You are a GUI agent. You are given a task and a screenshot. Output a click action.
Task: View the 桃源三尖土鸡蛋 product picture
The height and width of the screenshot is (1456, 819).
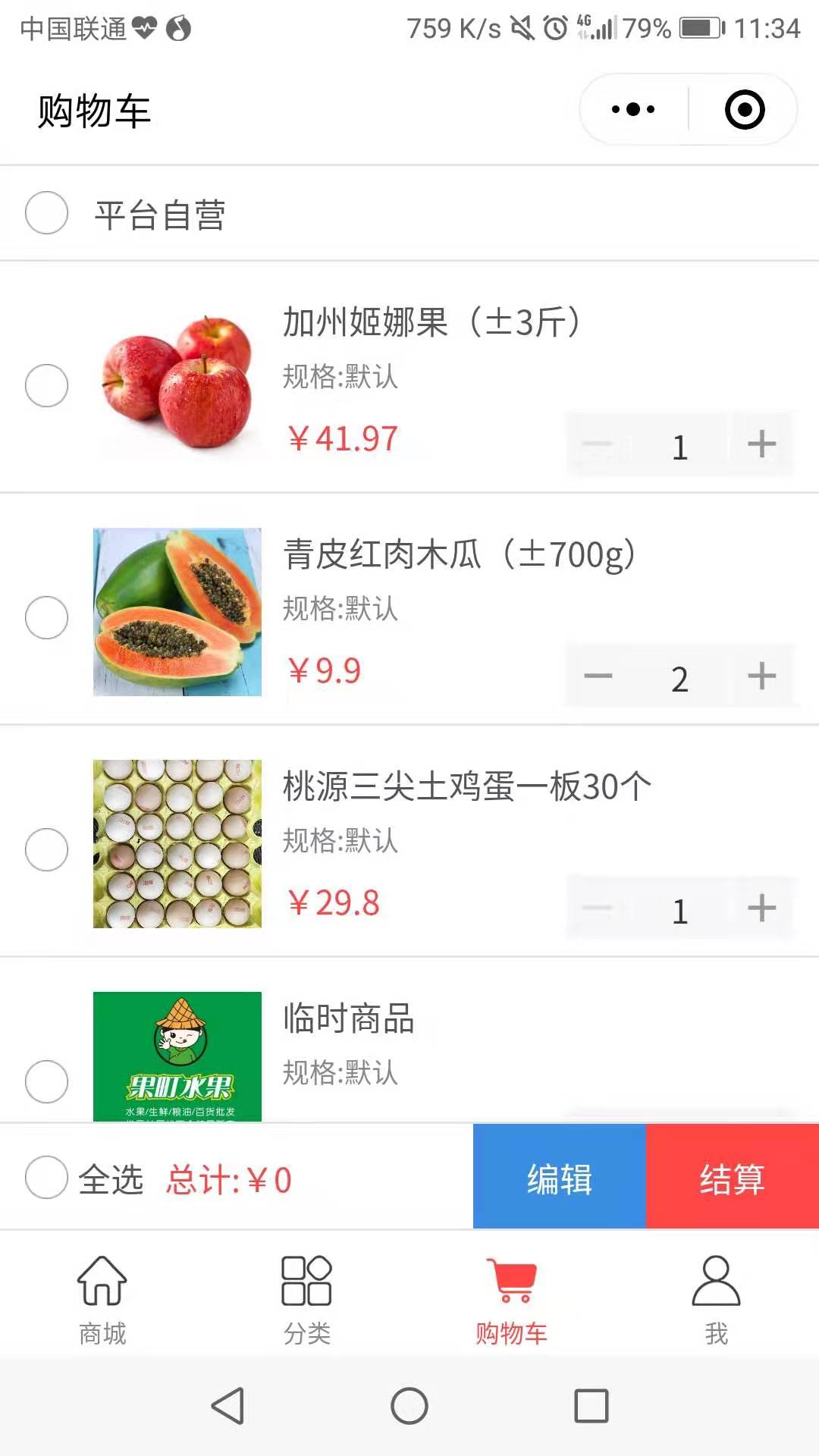[x=177, y=844]
